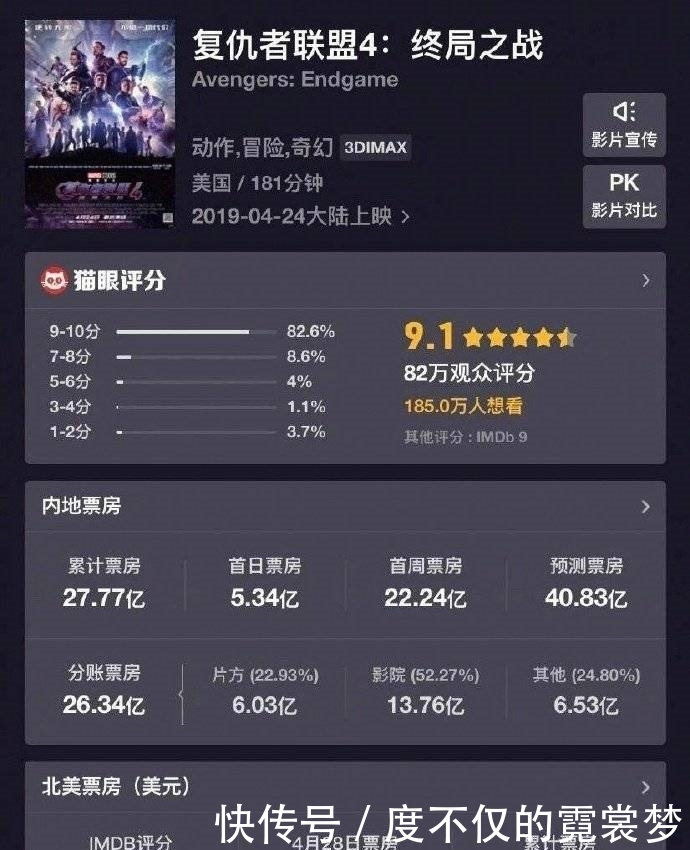This screenshot has width=690, height=850.
Task: Open 内地票房 box office details
Action: (x=645, y=507)
